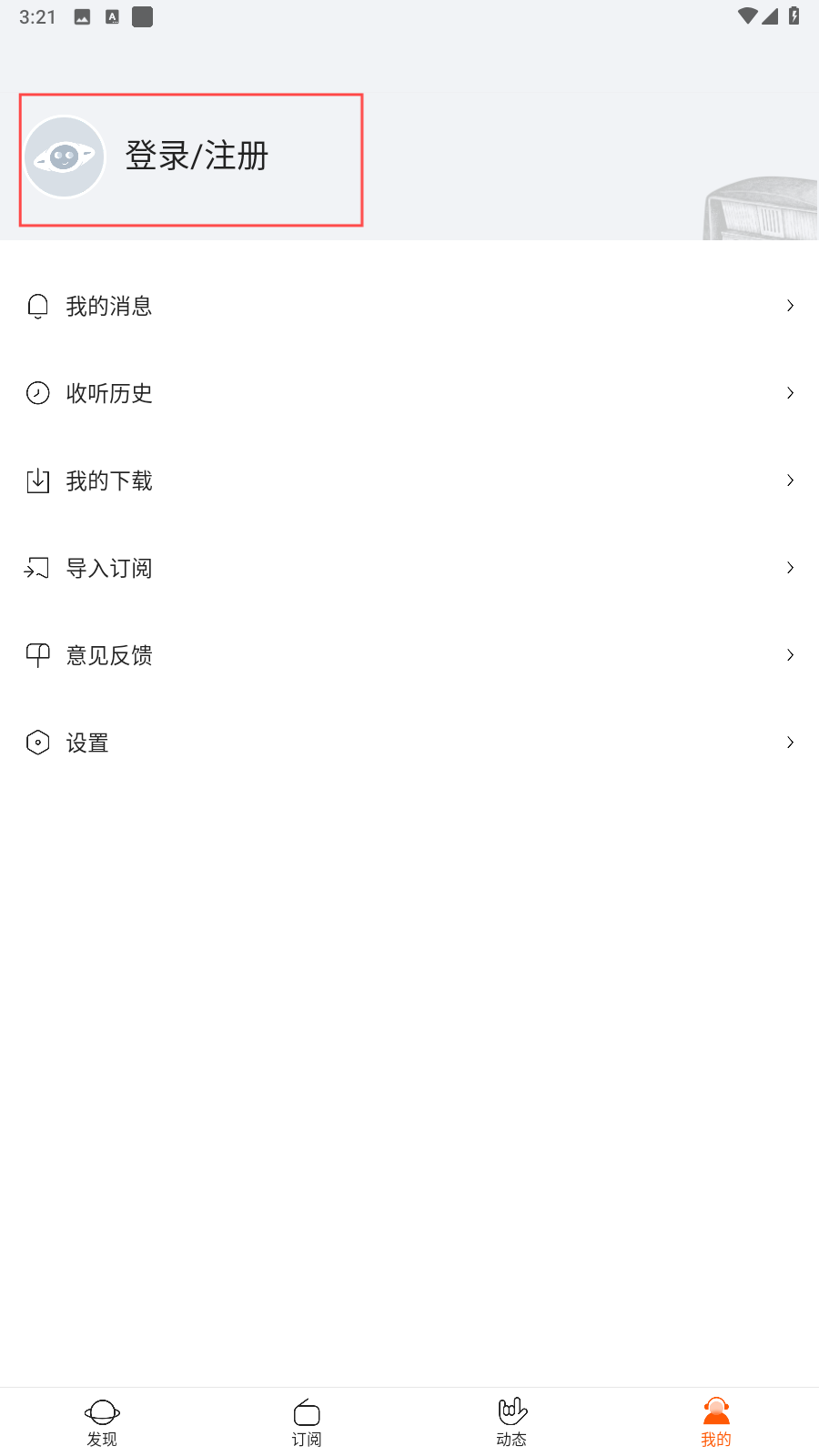819x1456 pixels.
Task: Open 我的下载 downloads
Action: coord(409,480)
